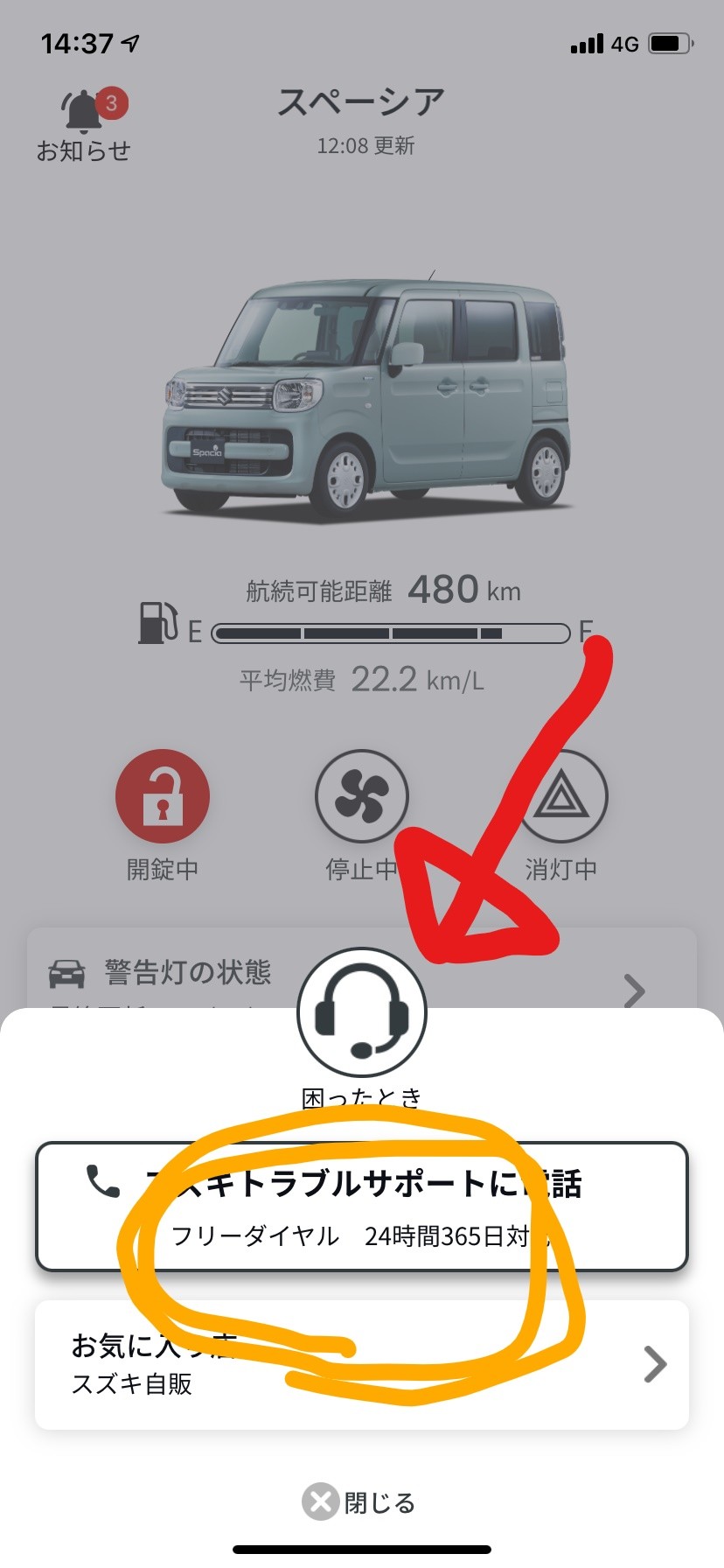
Task: Close the bottom sheet with 閉じる
Action: point(359,1502)
